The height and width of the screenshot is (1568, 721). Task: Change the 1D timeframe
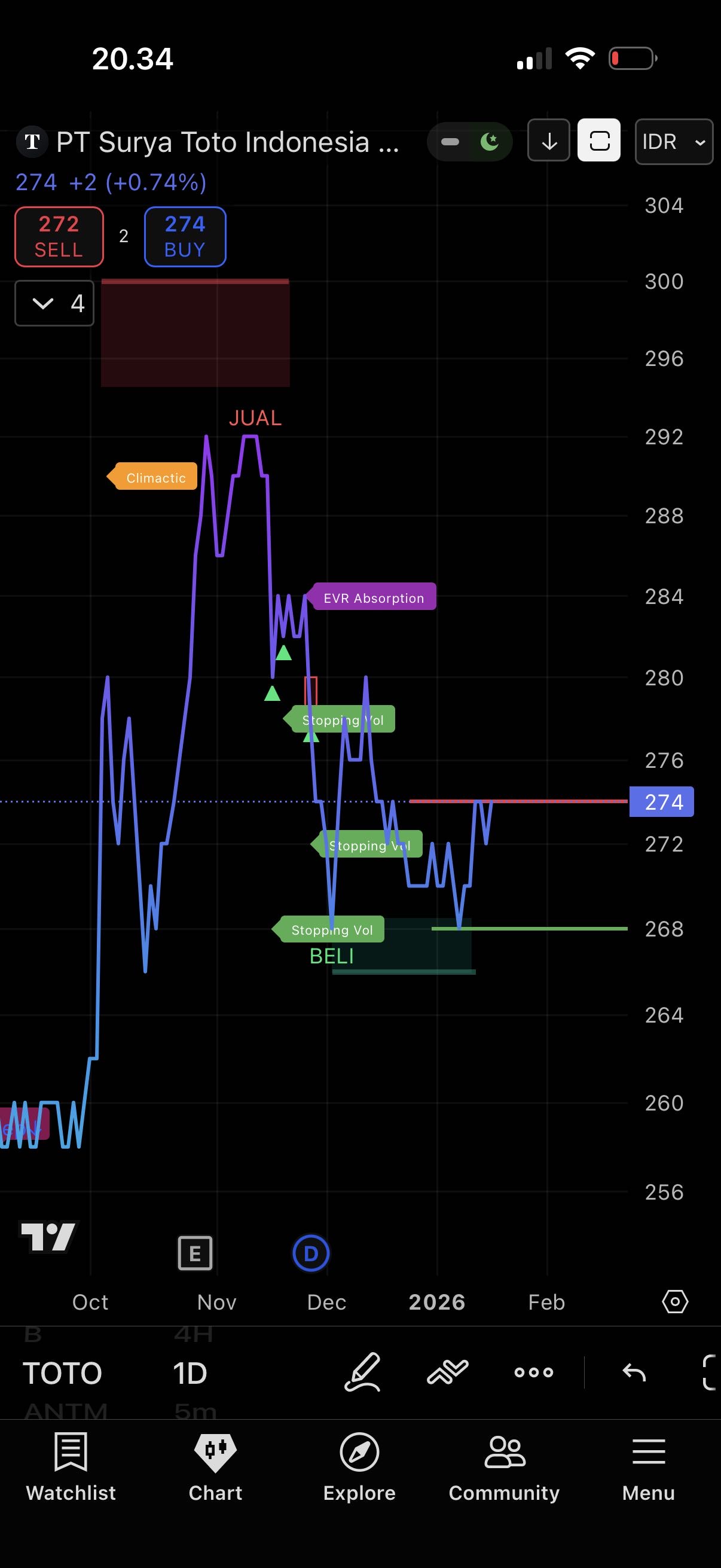click(x=190, y=1372)
